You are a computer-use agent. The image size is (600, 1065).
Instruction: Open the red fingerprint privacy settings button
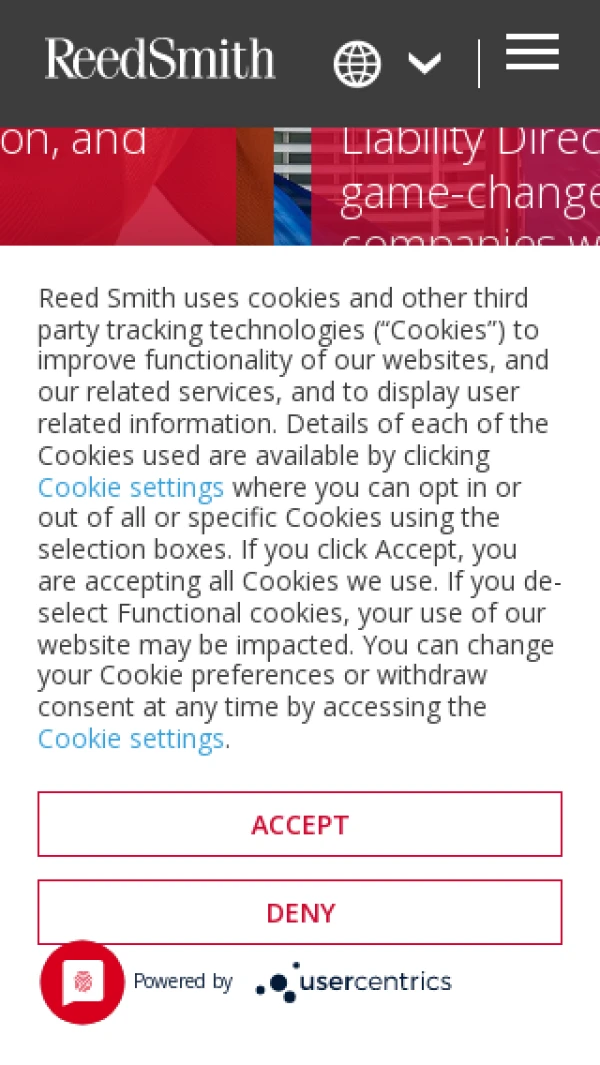click(x=82, y=982)
